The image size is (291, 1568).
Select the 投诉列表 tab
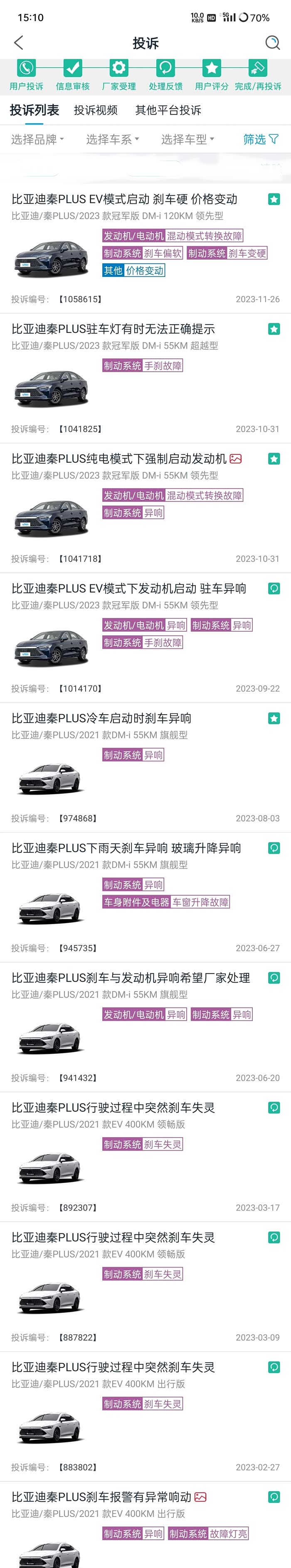[x=34, y=110]
